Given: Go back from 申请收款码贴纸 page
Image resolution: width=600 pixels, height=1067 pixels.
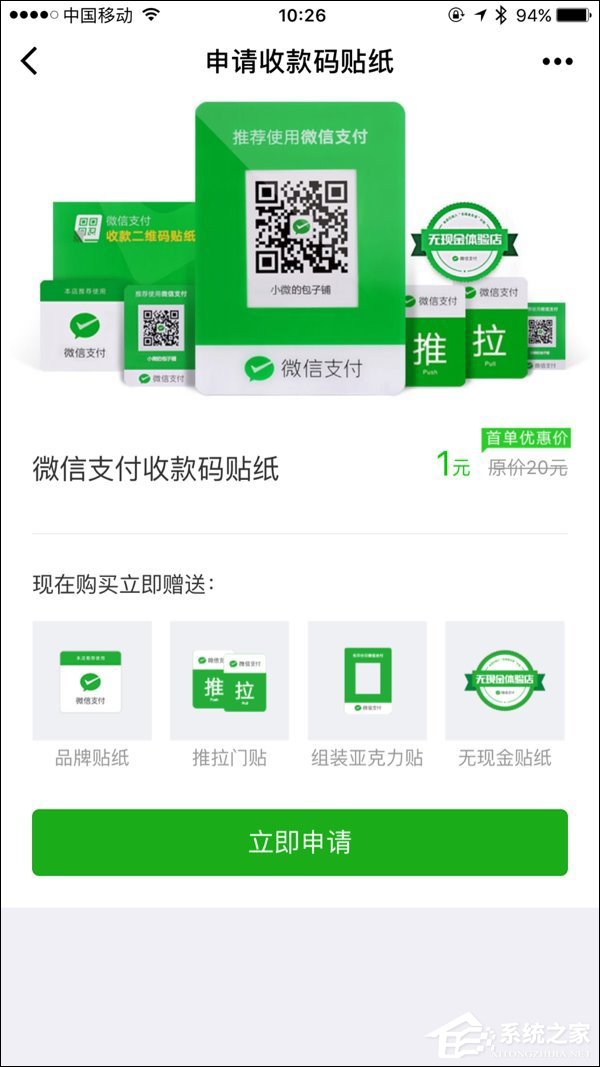Looking at the screenshot, I should [x=29, y=61].
